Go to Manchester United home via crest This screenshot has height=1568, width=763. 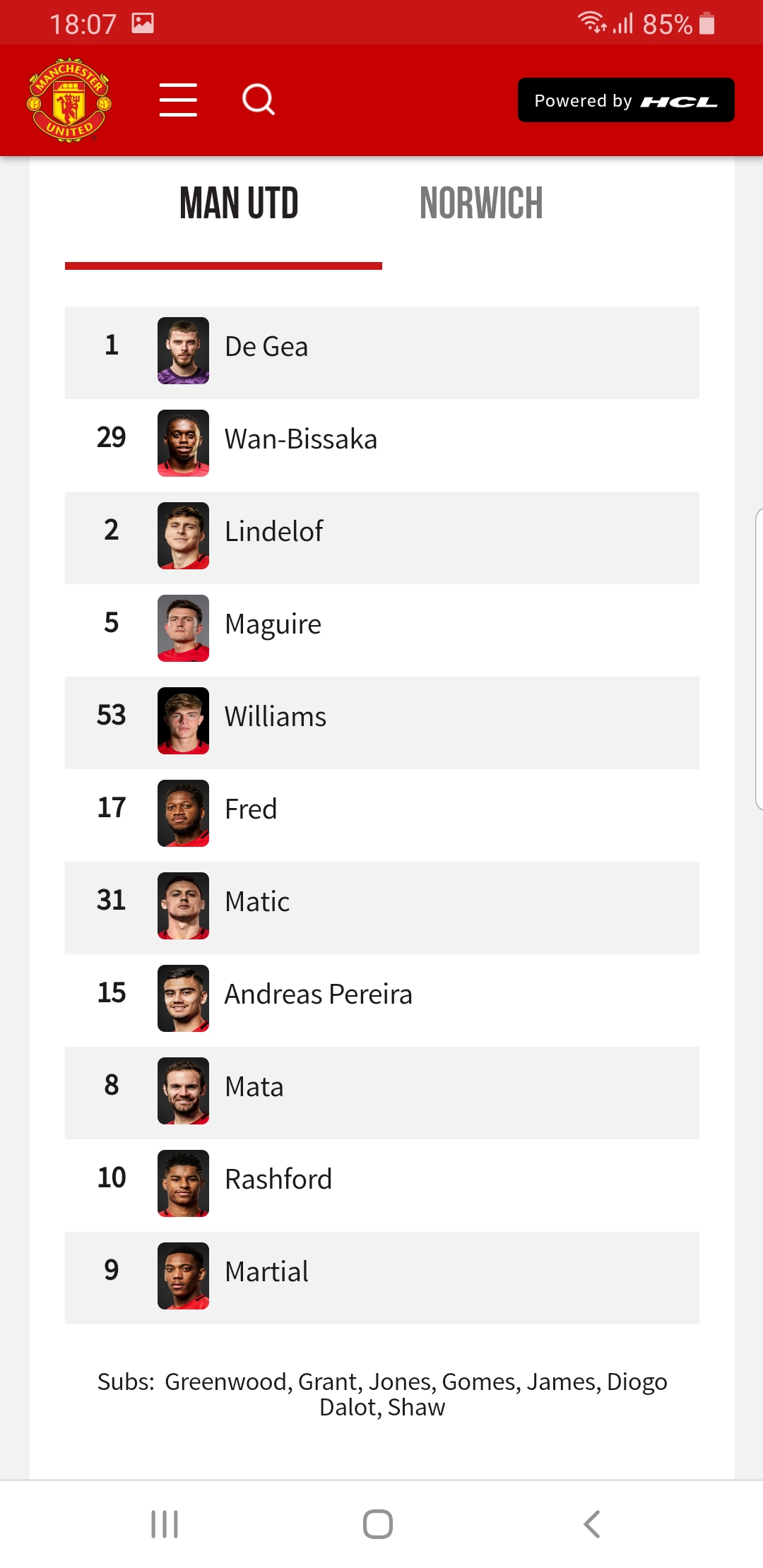pos(69,100)
